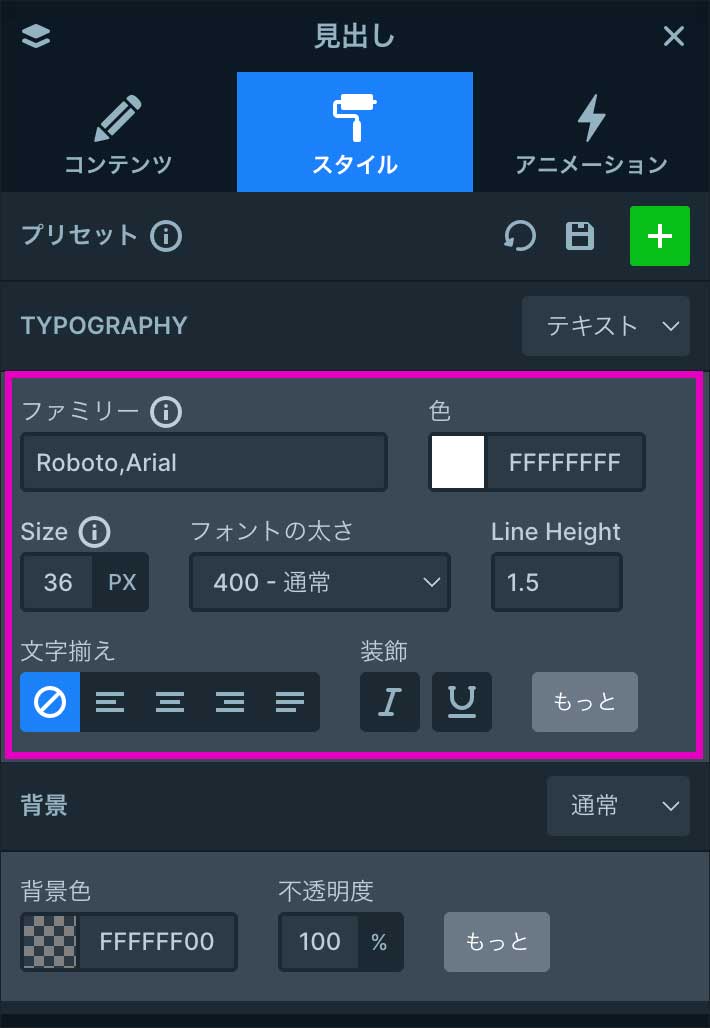Close the 見出し panel
710x1028 pixels.
pyautogui.click(x=674, y=37)
